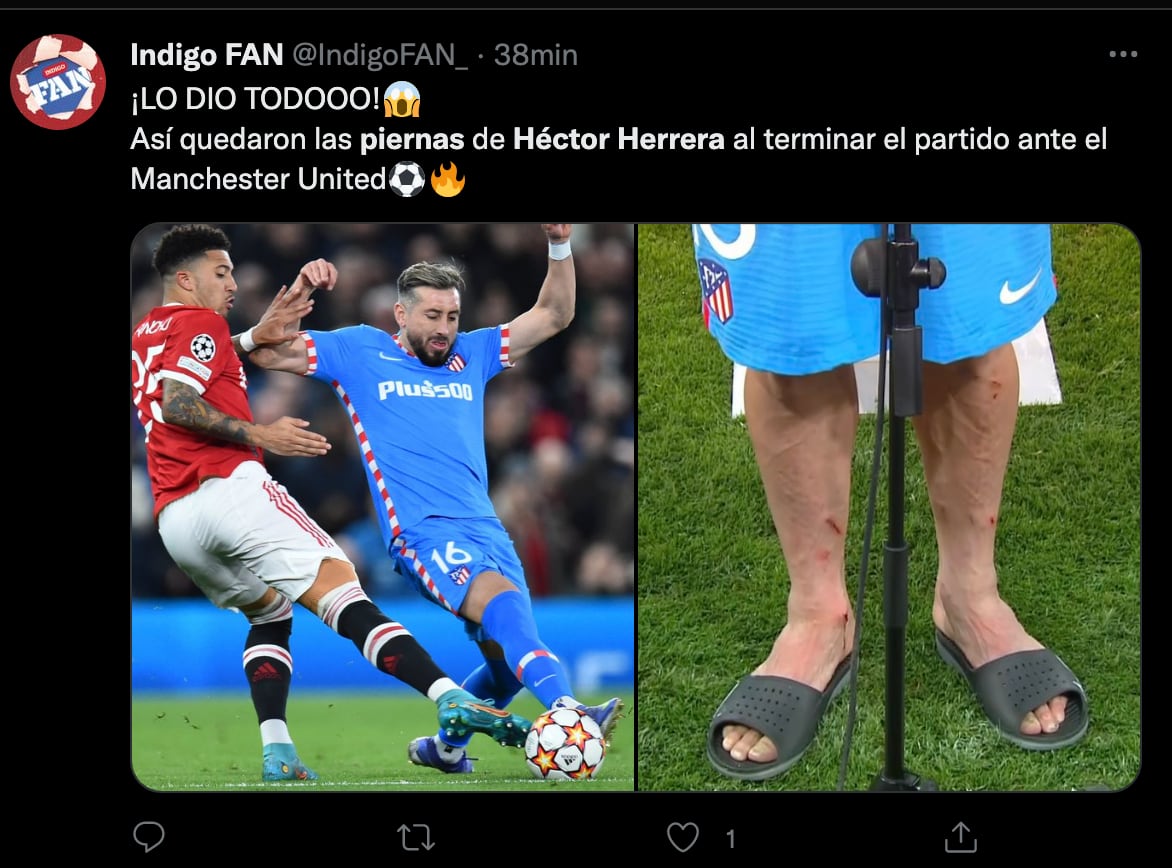The image size is (1172, 868).
Task: View the photo of scratched legs in sandals
Action: point(889,507)
